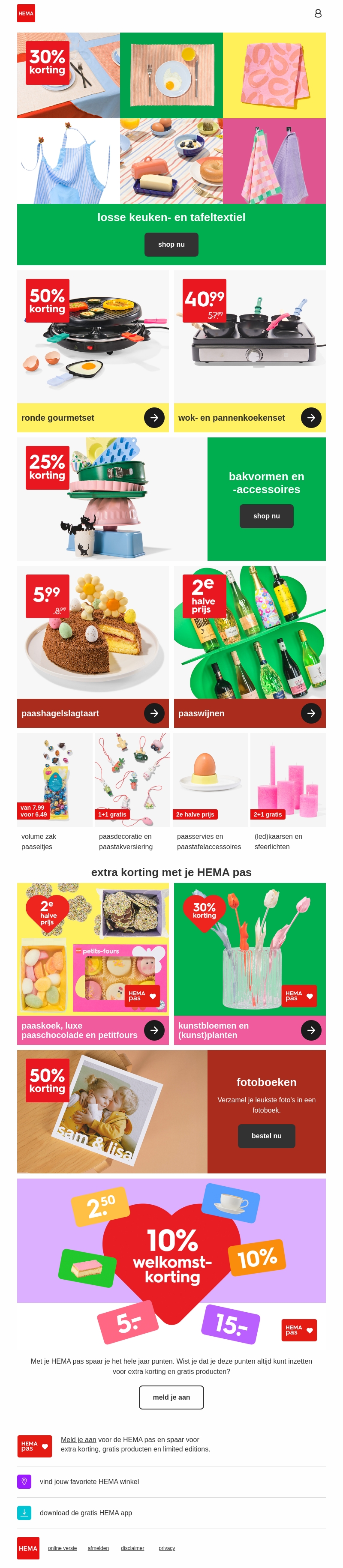View kunstbloemen en (kunst)planten offer
Viewport: 343px width, 1568px height.
coord(311,1030)
